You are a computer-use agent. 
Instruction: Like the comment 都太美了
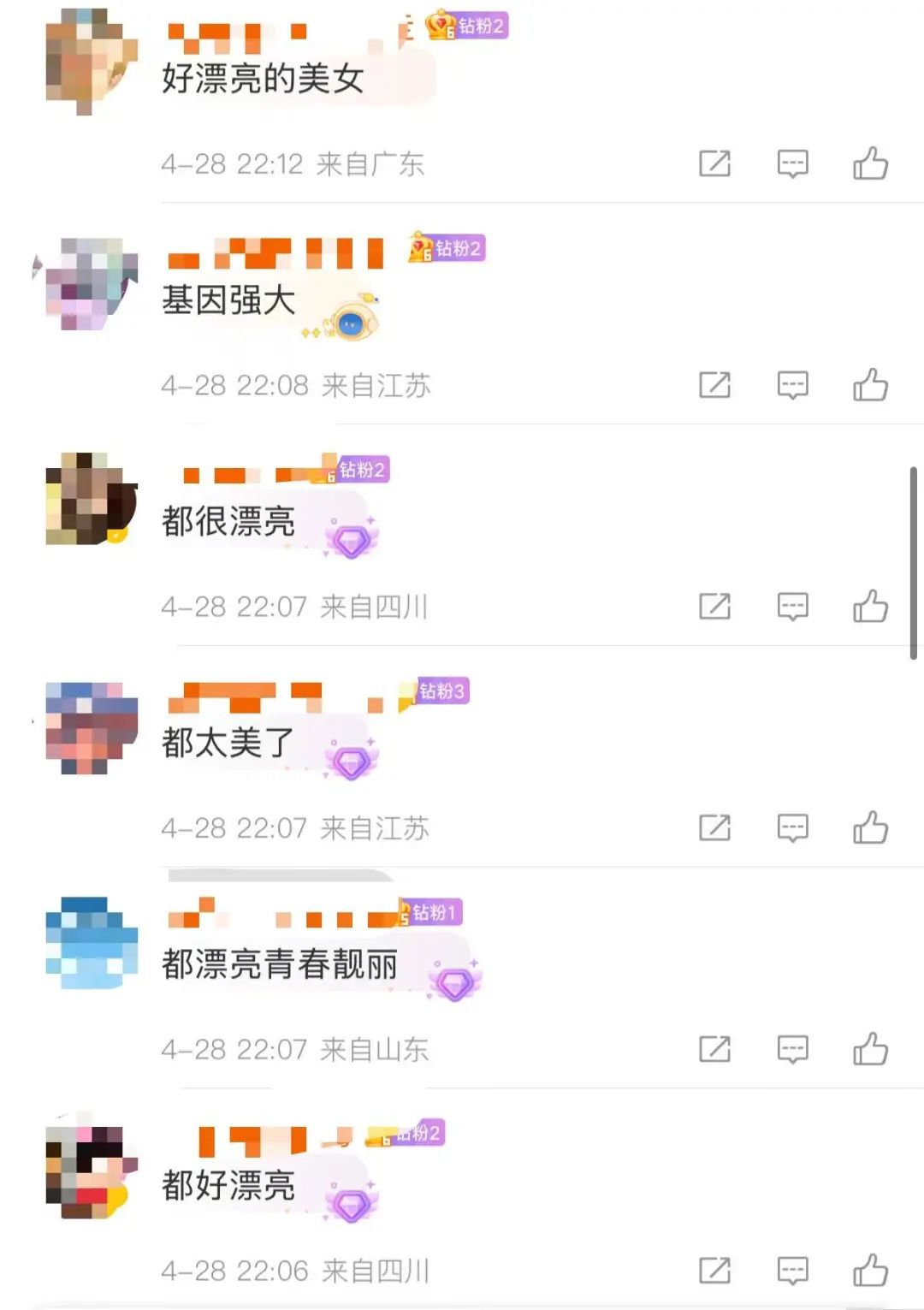pos(870,827)
